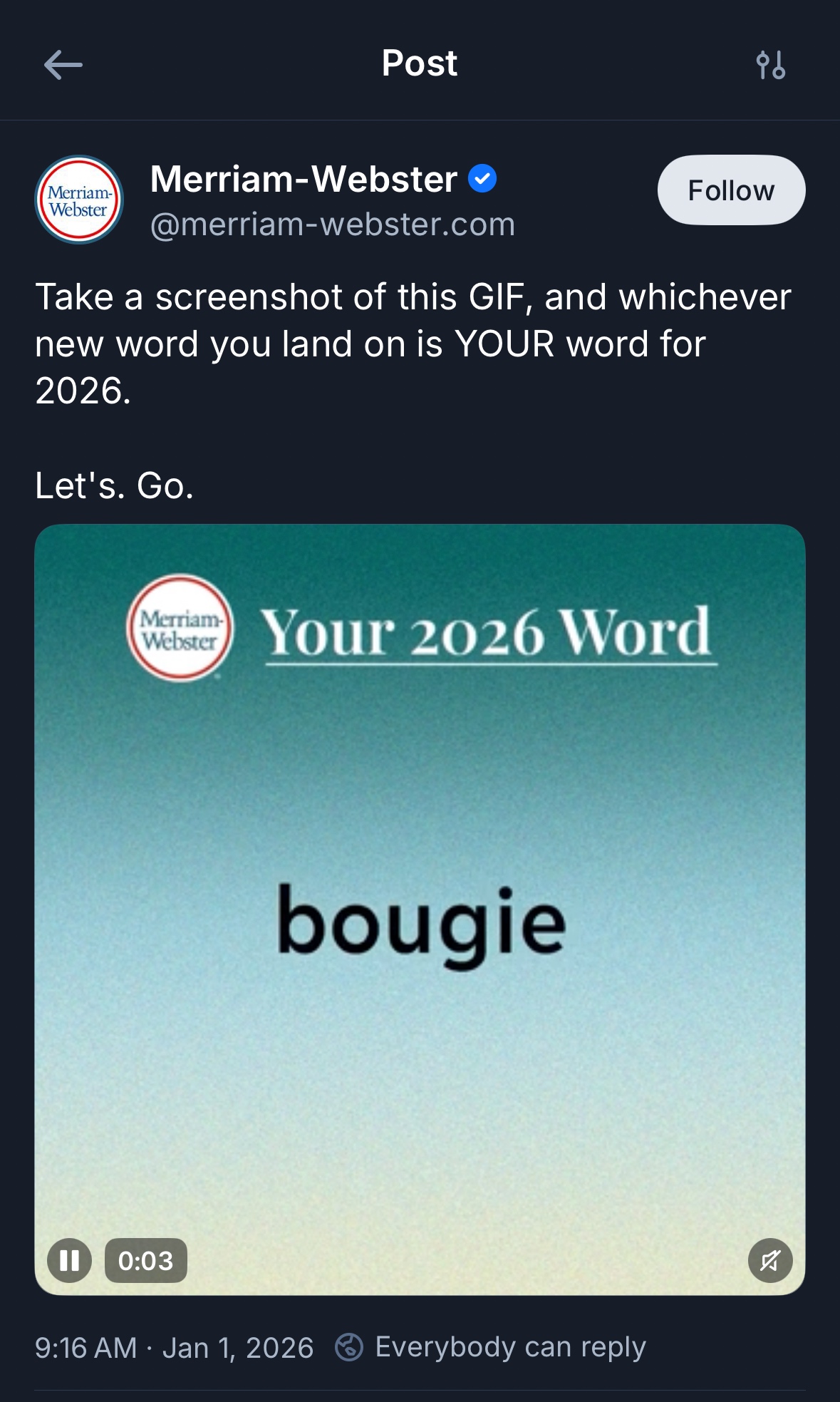
Task: Open the @merriam-webster.com handle
Action: click(332, 225)
